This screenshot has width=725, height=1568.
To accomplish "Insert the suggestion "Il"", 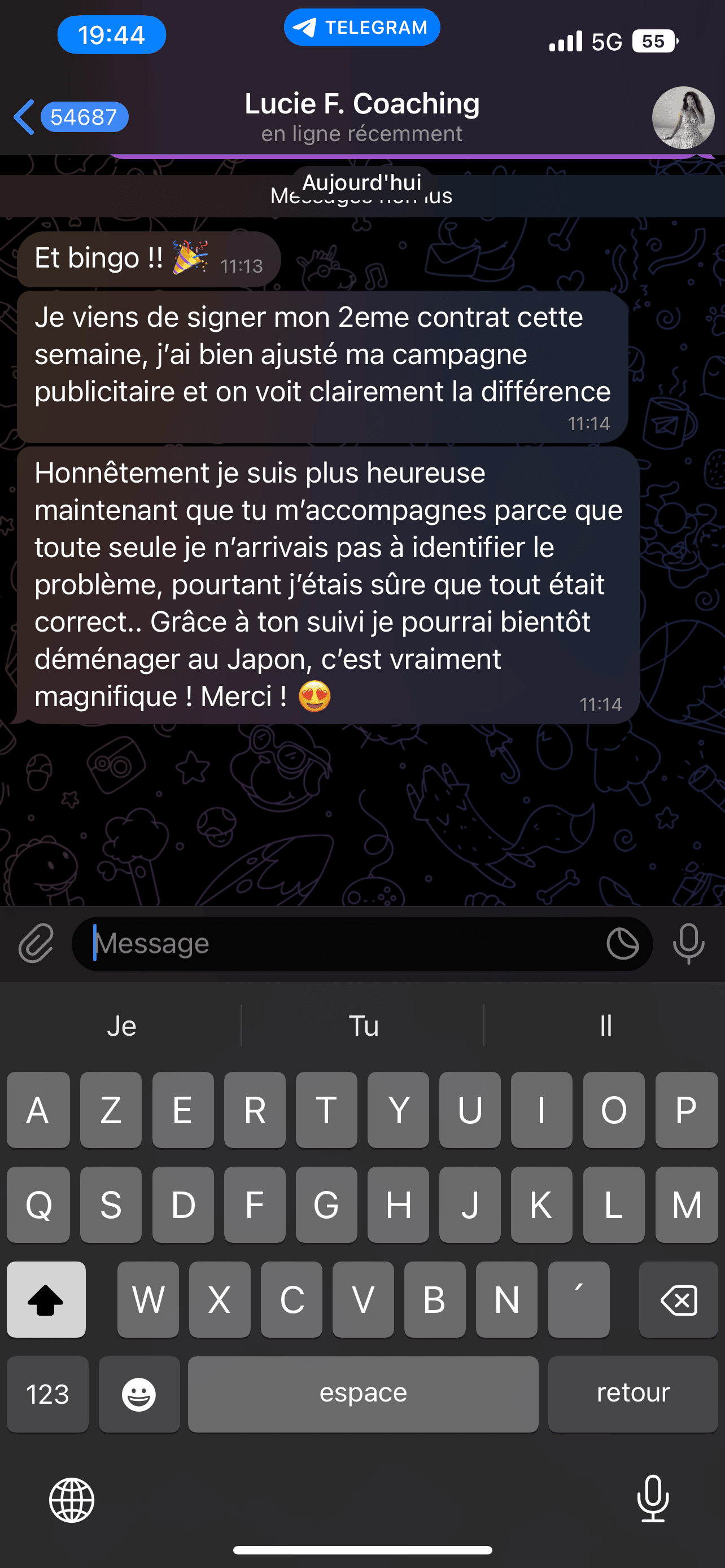I will point(605,1026).
